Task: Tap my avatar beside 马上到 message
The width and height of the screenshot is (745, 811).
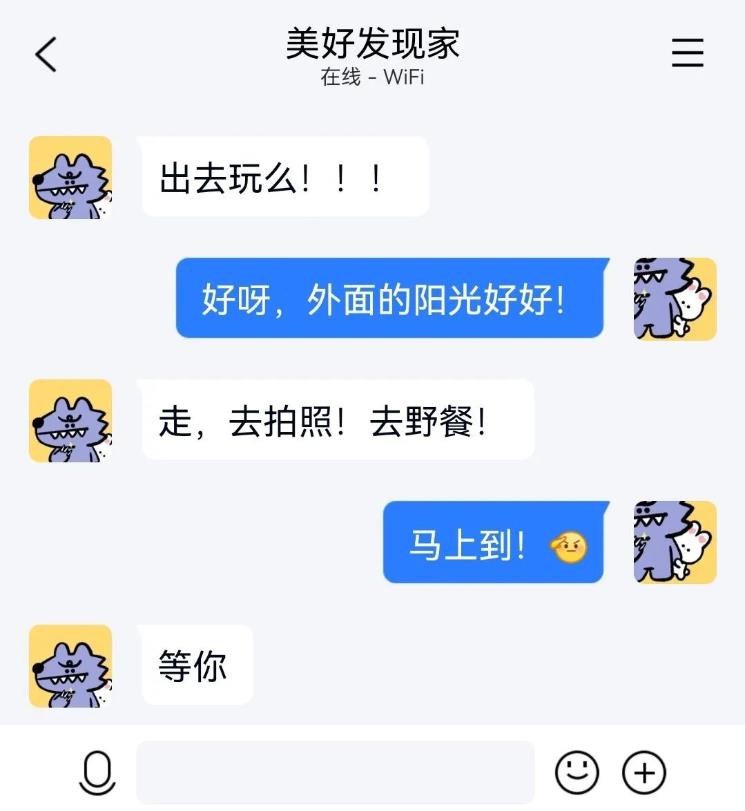Action: (675, 542)
